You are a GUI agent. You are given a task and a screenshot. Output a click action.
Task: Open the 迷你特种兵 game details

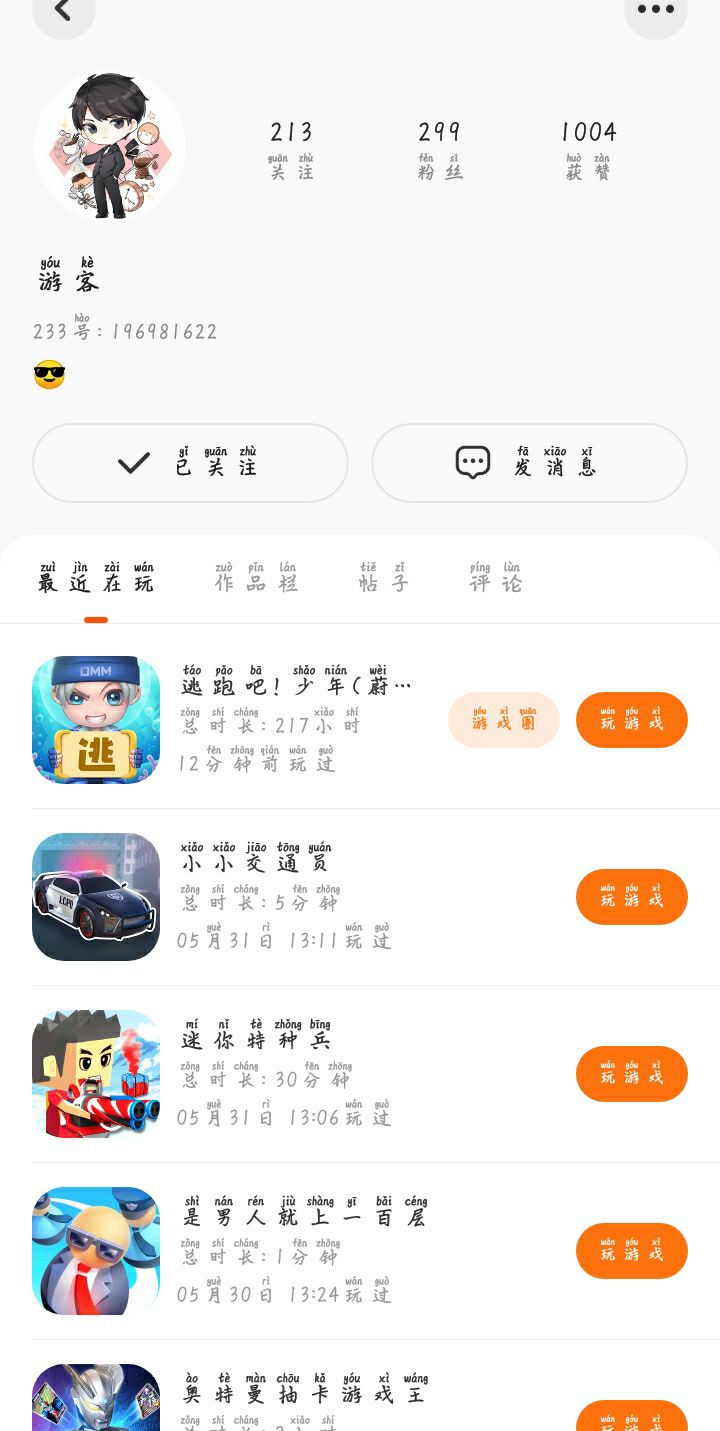pyautogui.click(x=300, y=1074)
